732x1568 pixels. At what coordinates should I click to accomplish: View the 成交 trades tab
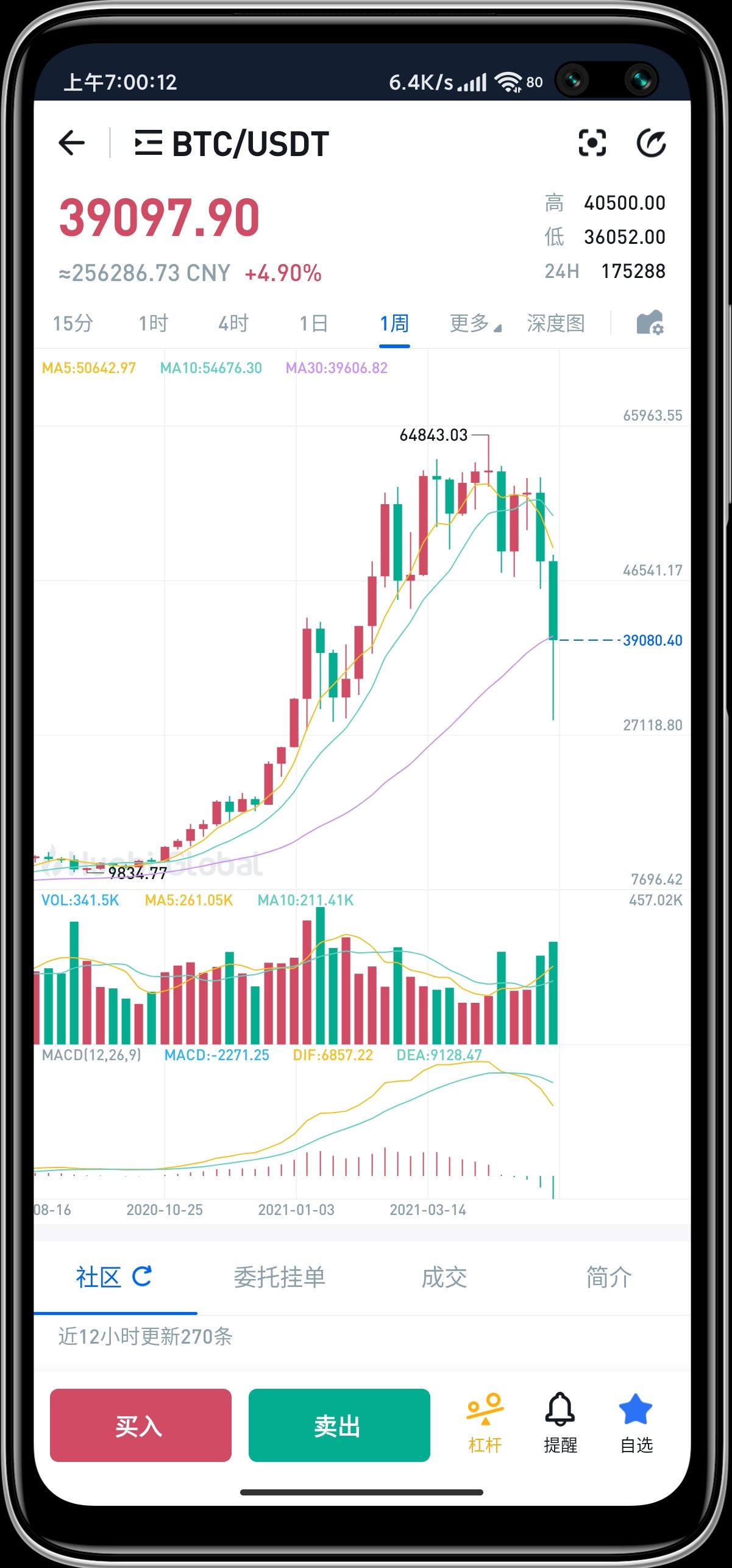[444, 1277]
